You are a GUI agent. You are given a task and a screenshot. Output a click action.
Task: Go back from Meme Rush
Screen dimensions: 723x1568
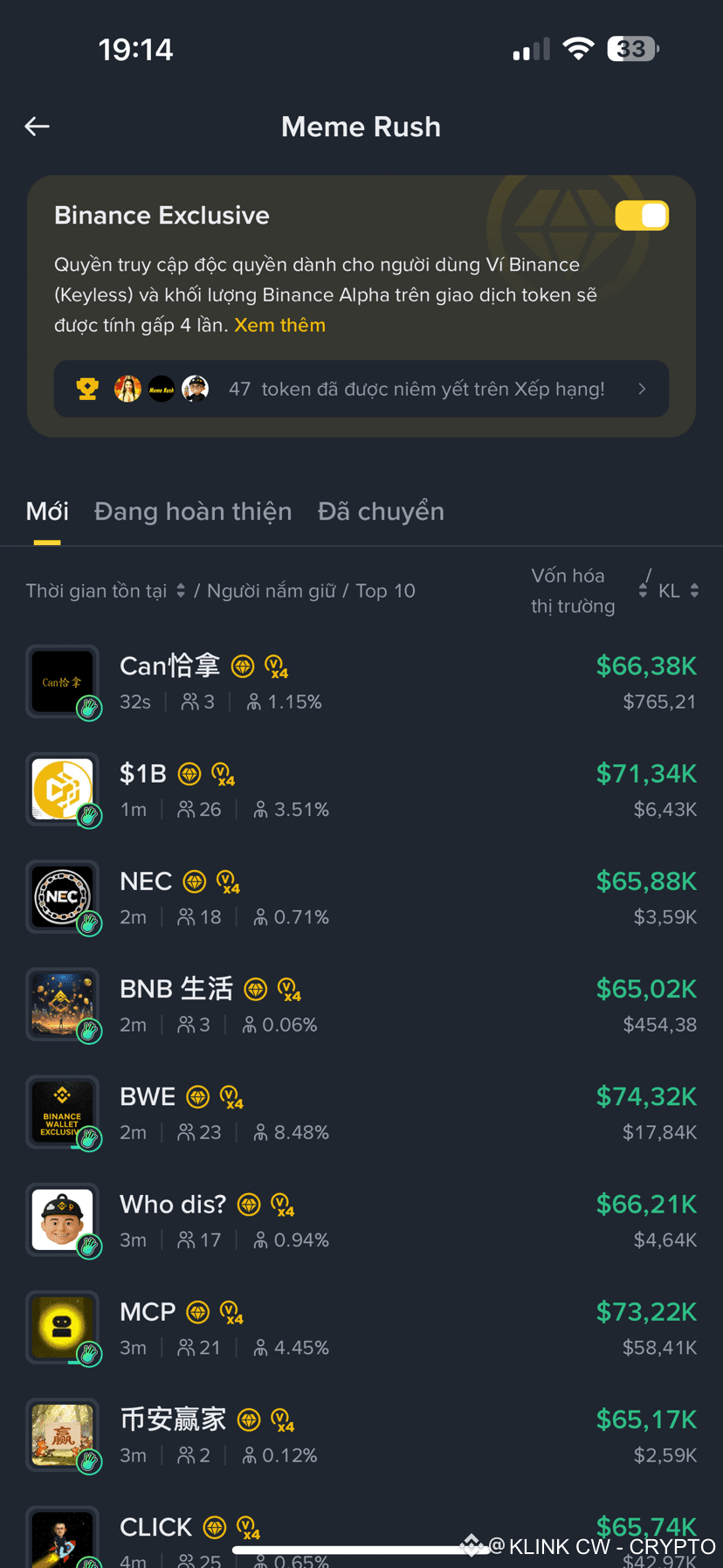[x=37, y=127]
